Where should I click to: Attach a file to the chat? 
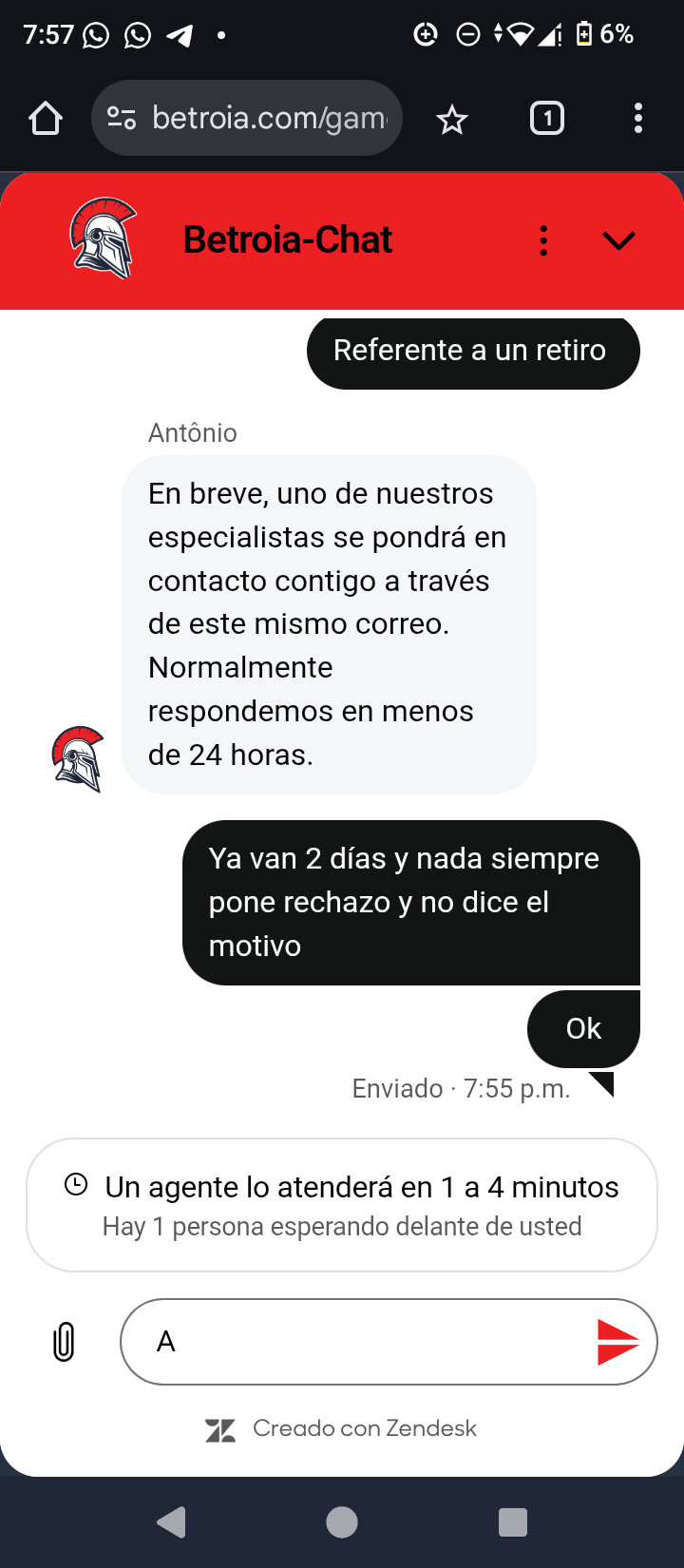[64, 1342]
